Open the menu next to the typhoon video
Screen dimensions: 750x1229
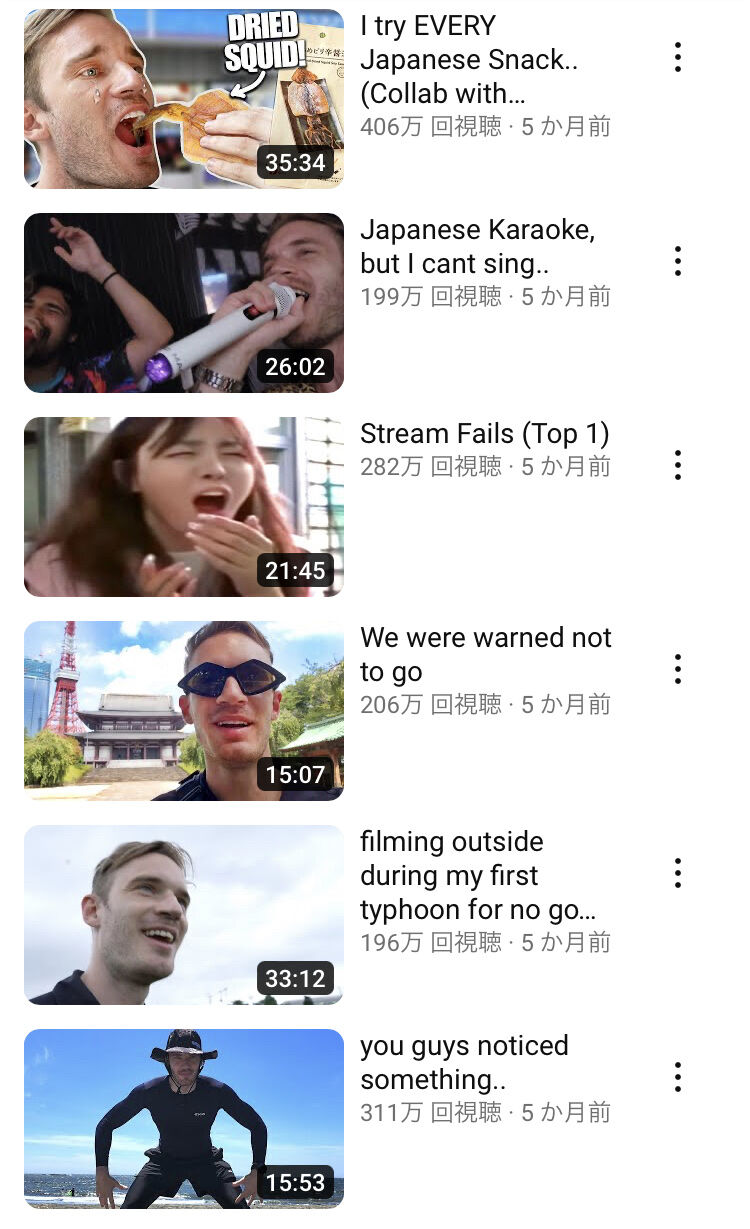click(x=678, y=873)
